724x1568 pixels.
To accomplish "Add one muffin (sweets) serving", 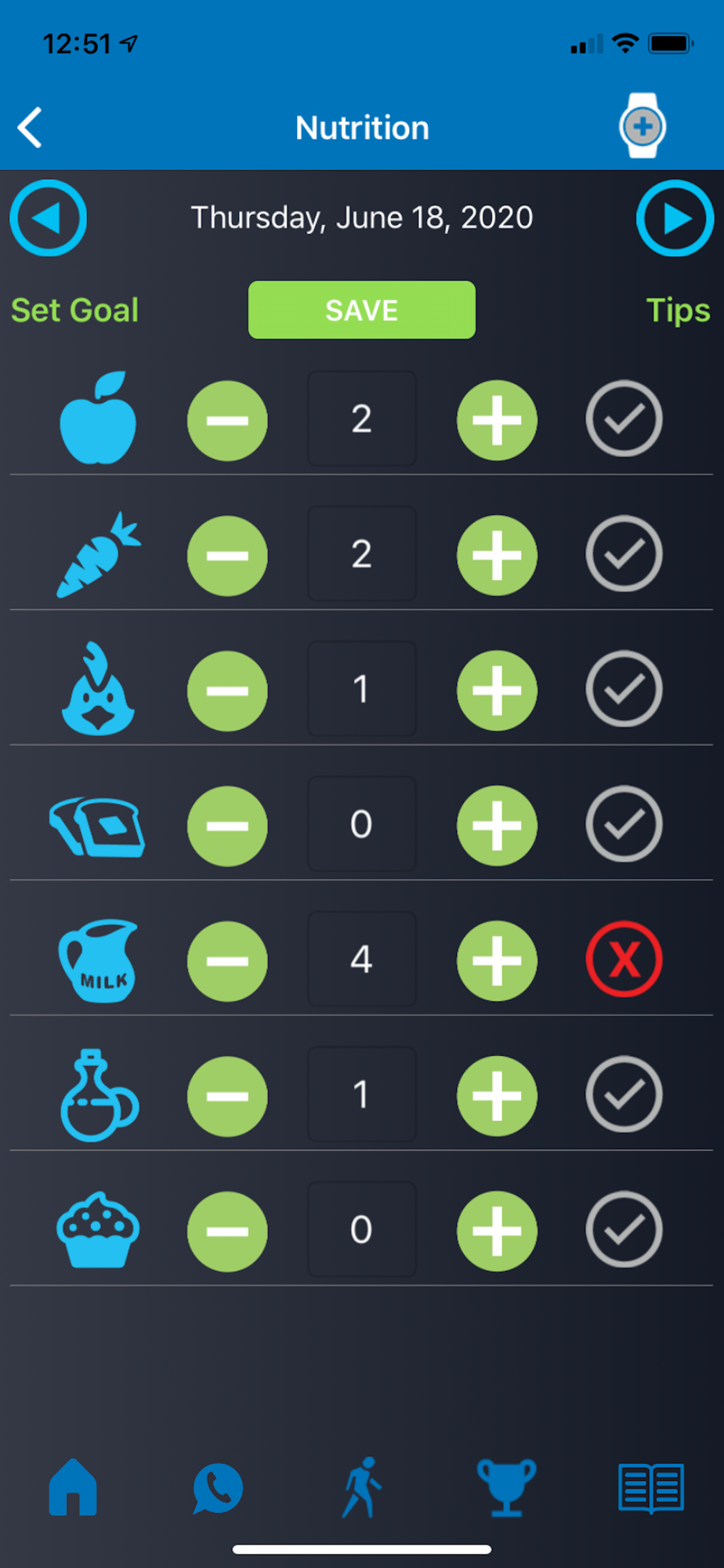I will [x=497, y=1231].
